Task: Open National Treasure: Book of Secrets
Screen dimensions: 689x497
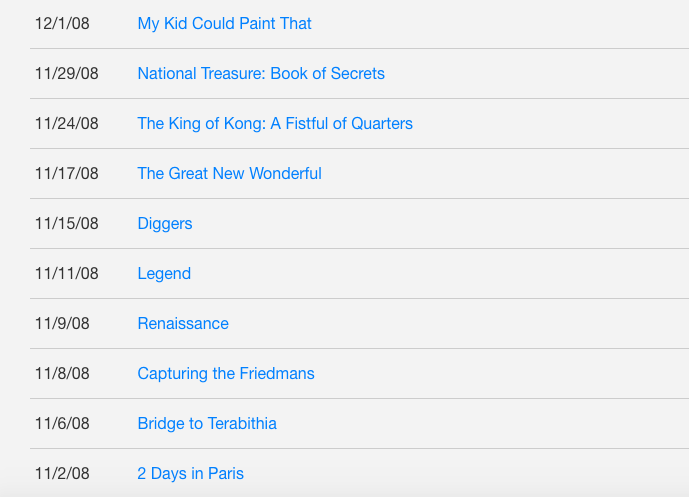Action: (x=260, y=73)
